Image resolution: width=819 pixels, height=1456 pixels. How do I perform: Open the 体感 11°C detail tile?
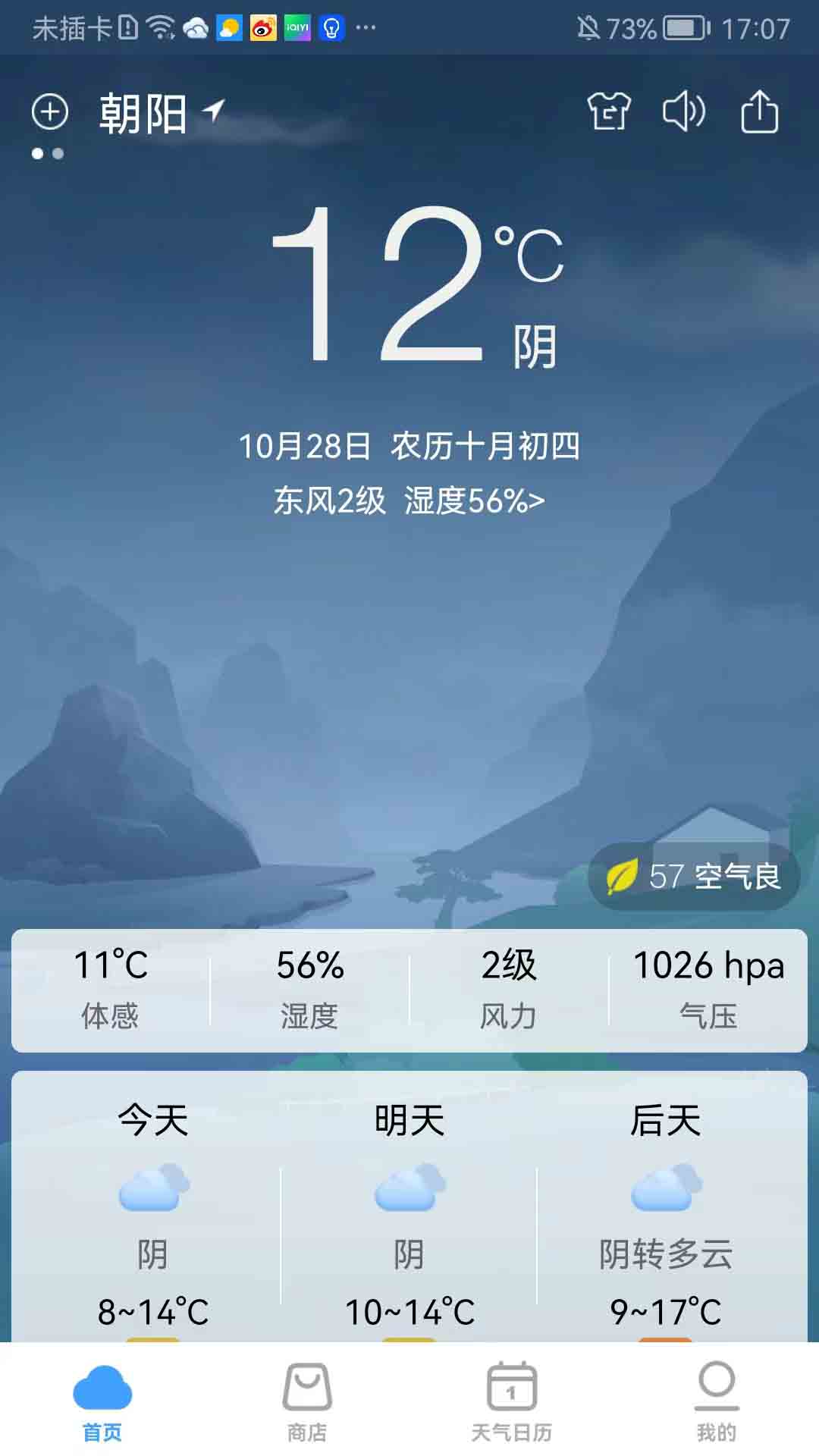click(x=111, y=990)
